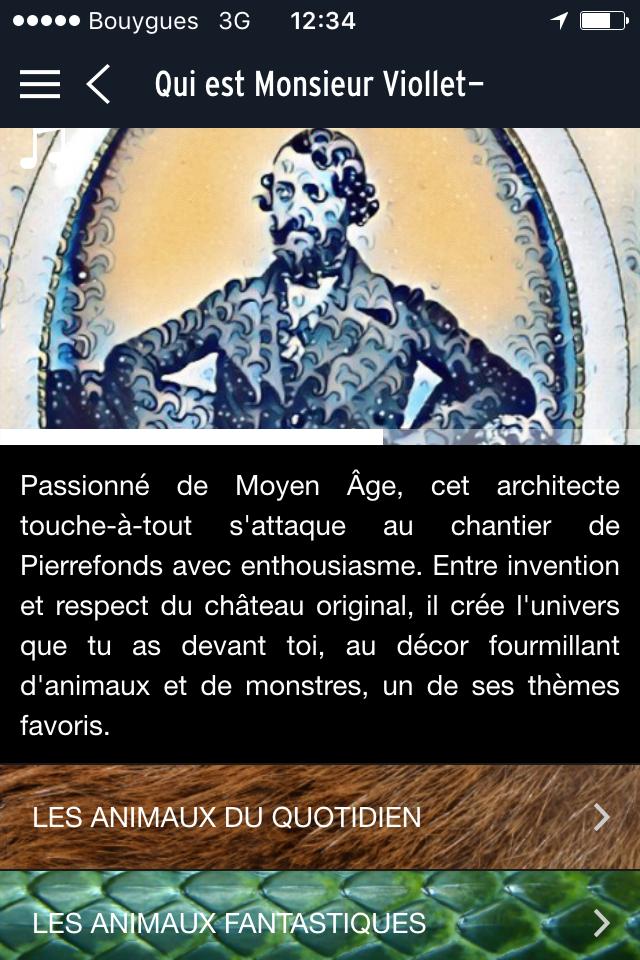Open Les Animaux du Quotidien
Image resolution: width=640 pixels, height=960 pixels.
point(320,817)
